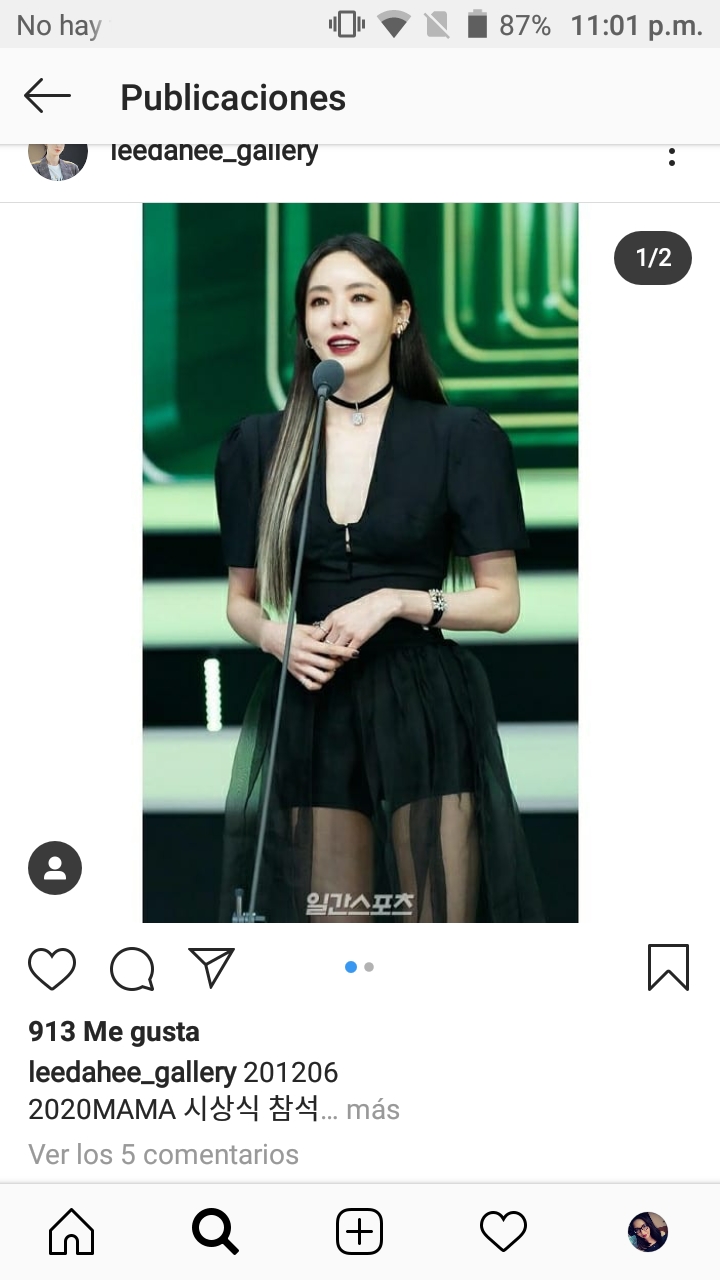This screenshot has height=1280, width=720.
Task: Open the activity heart tab
Action: coord(503,1232)
